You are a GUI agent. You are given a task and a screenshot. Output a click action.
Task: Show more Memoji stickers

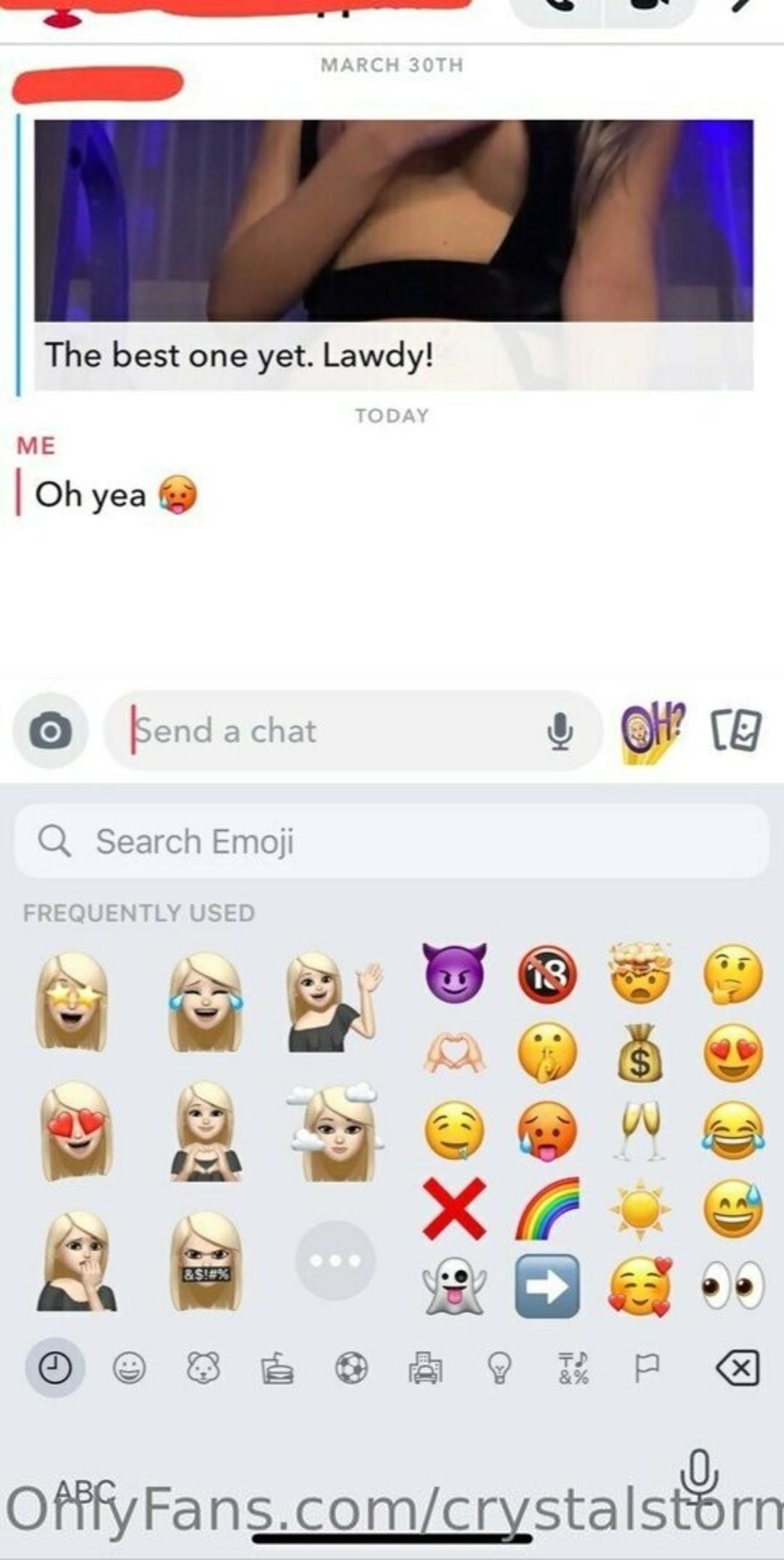click(x=335, y=1260)
